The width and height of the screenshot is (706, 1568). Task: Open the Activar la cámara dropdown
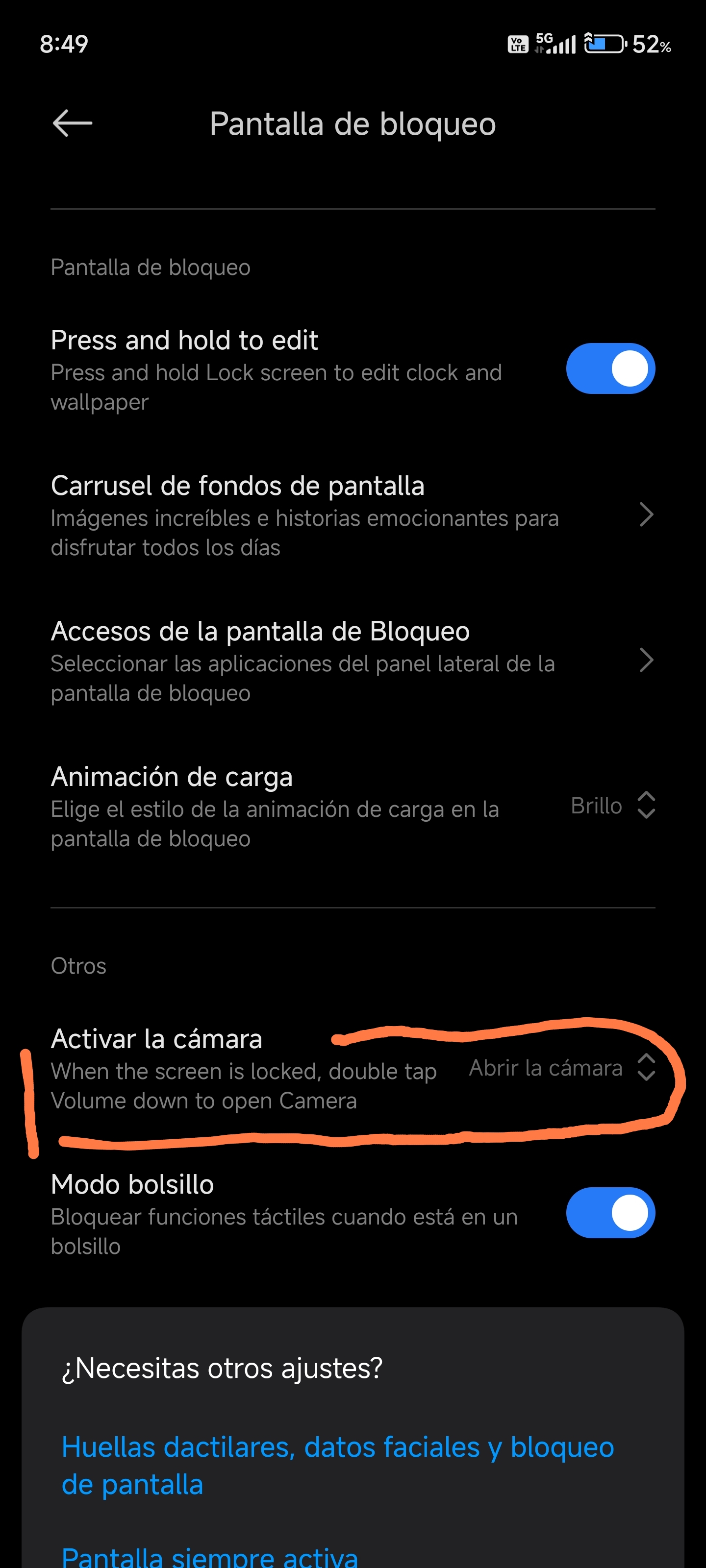click(562, 1068)
